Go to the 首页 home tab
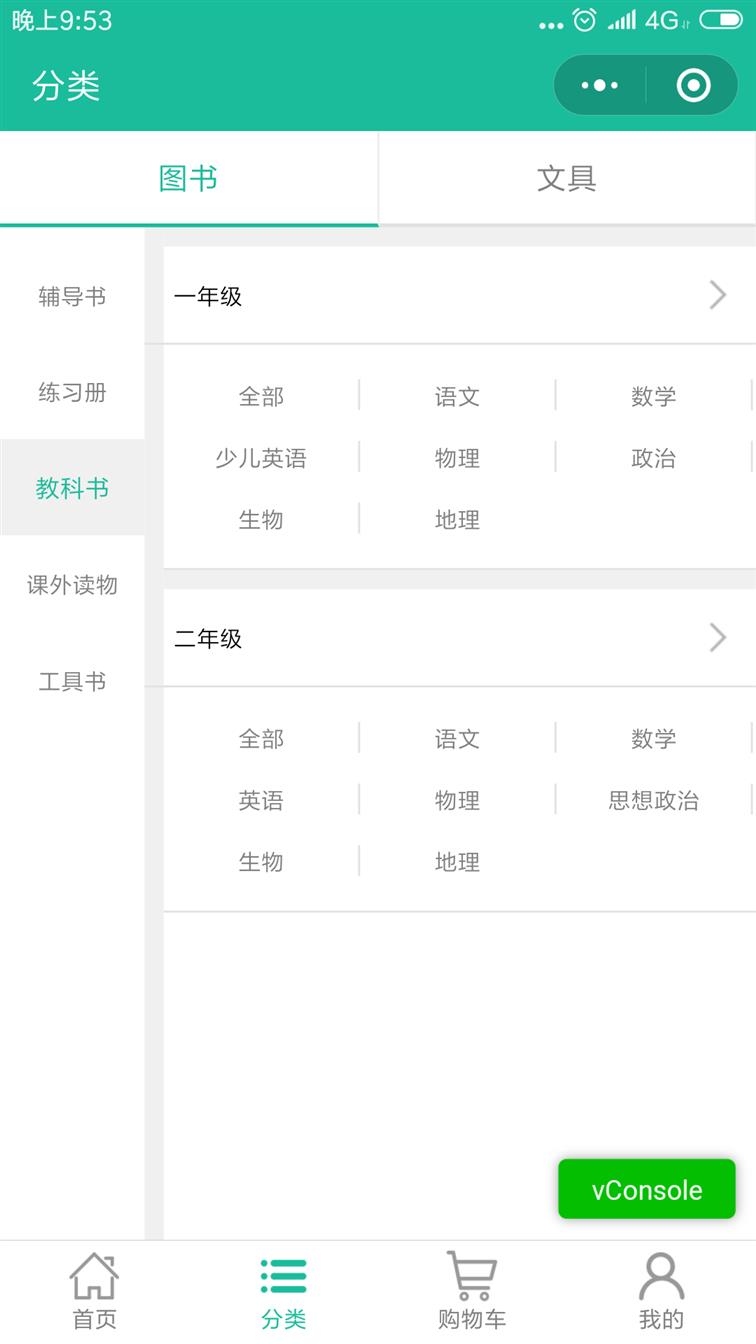The width and height of the screenshot is (756, 1344). (x=94, y=1291)
